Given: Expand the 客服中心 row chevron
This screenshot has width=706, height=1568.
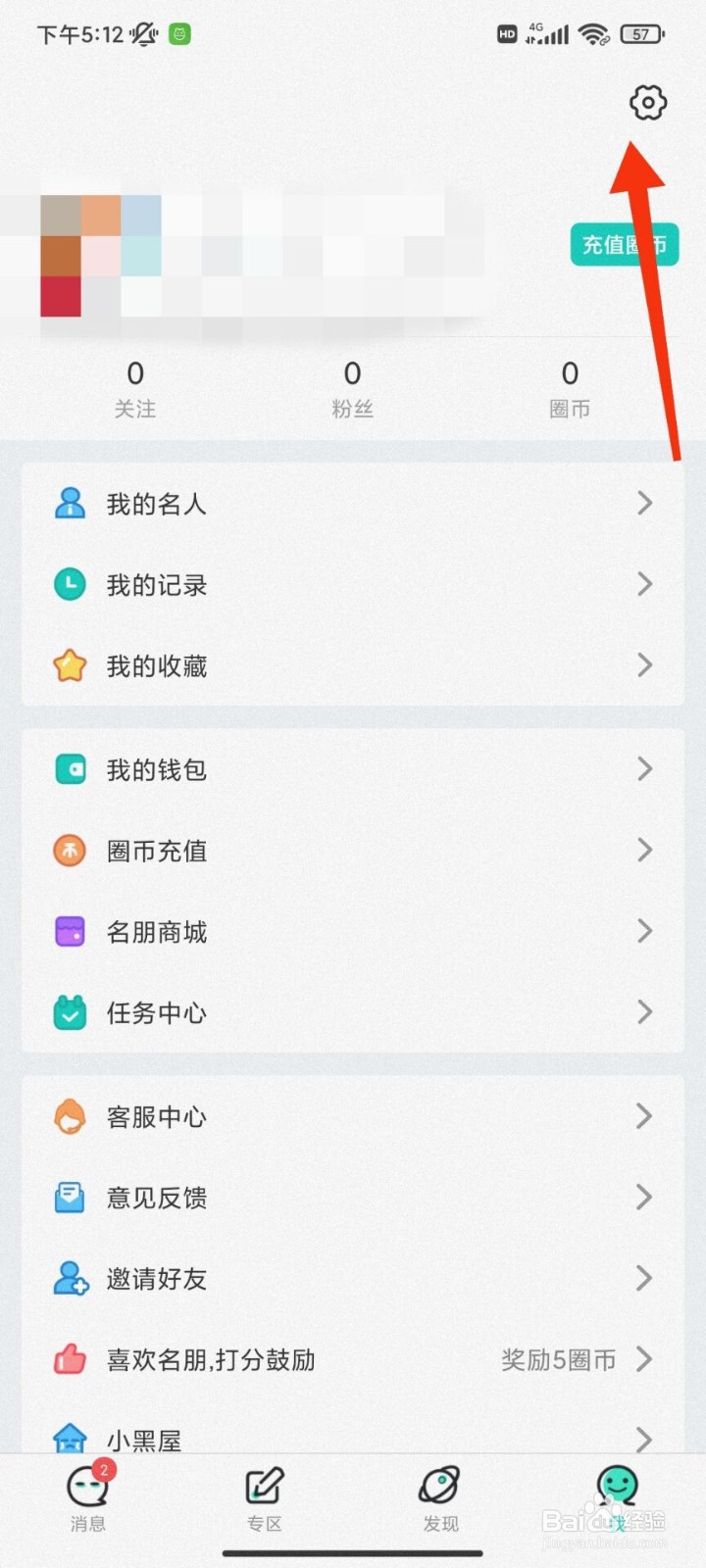Looking at the screenshot, I should pos(644,1115).
